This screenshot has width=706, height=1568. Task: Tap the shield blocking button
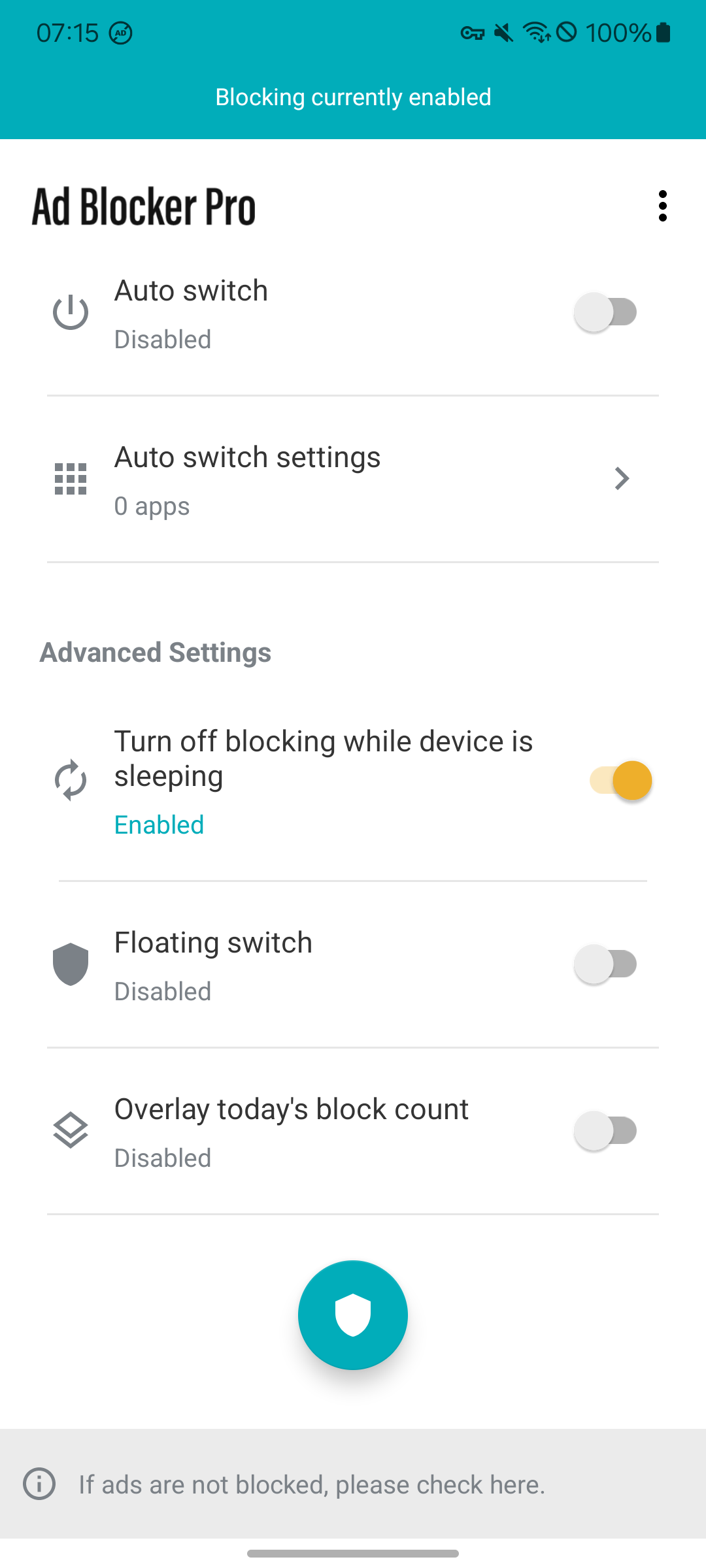pyautogui.click(x=353, y=1315)
